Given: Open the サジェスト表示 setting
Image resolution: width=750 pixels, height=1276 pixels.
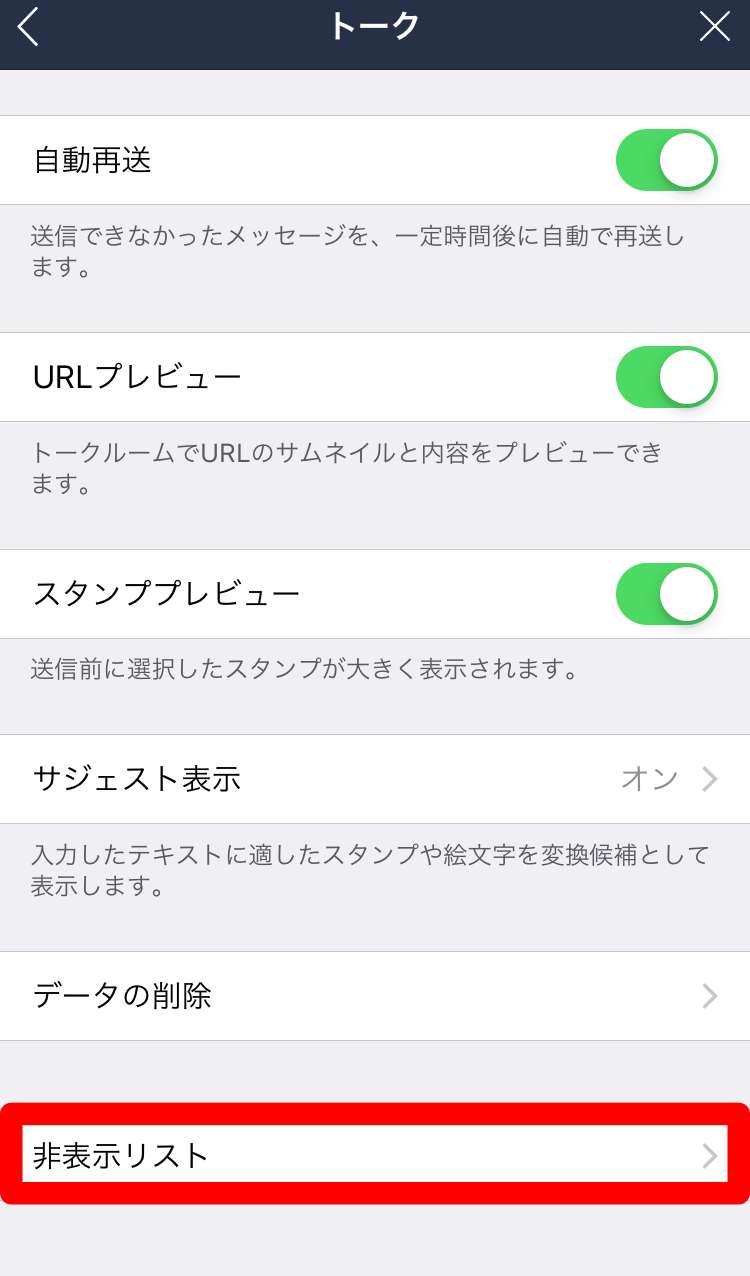Looking at the screenshot, I should tap(374, 779).
